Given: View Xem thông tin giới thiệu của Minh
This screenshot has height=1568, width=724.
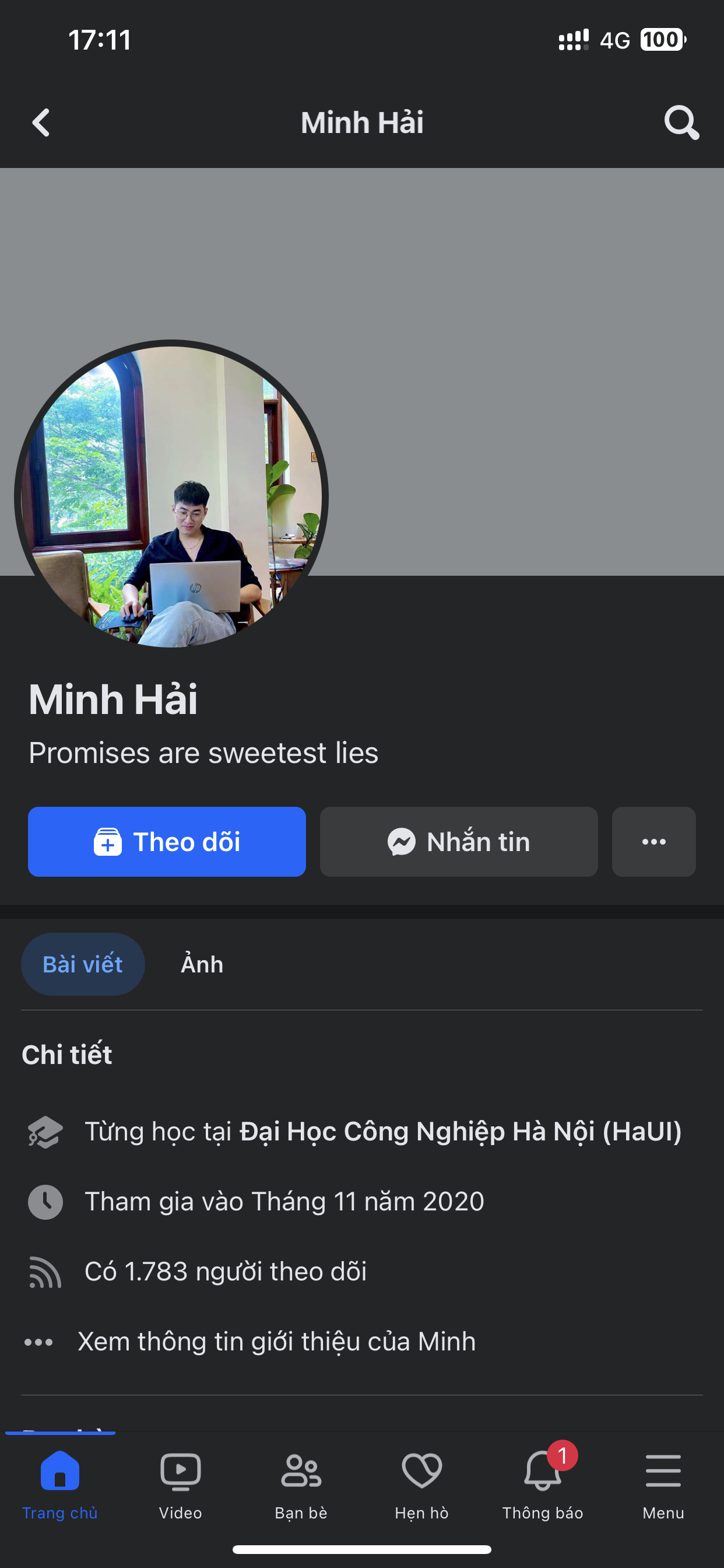Looking at the screenshot, I should point(277,1342).
